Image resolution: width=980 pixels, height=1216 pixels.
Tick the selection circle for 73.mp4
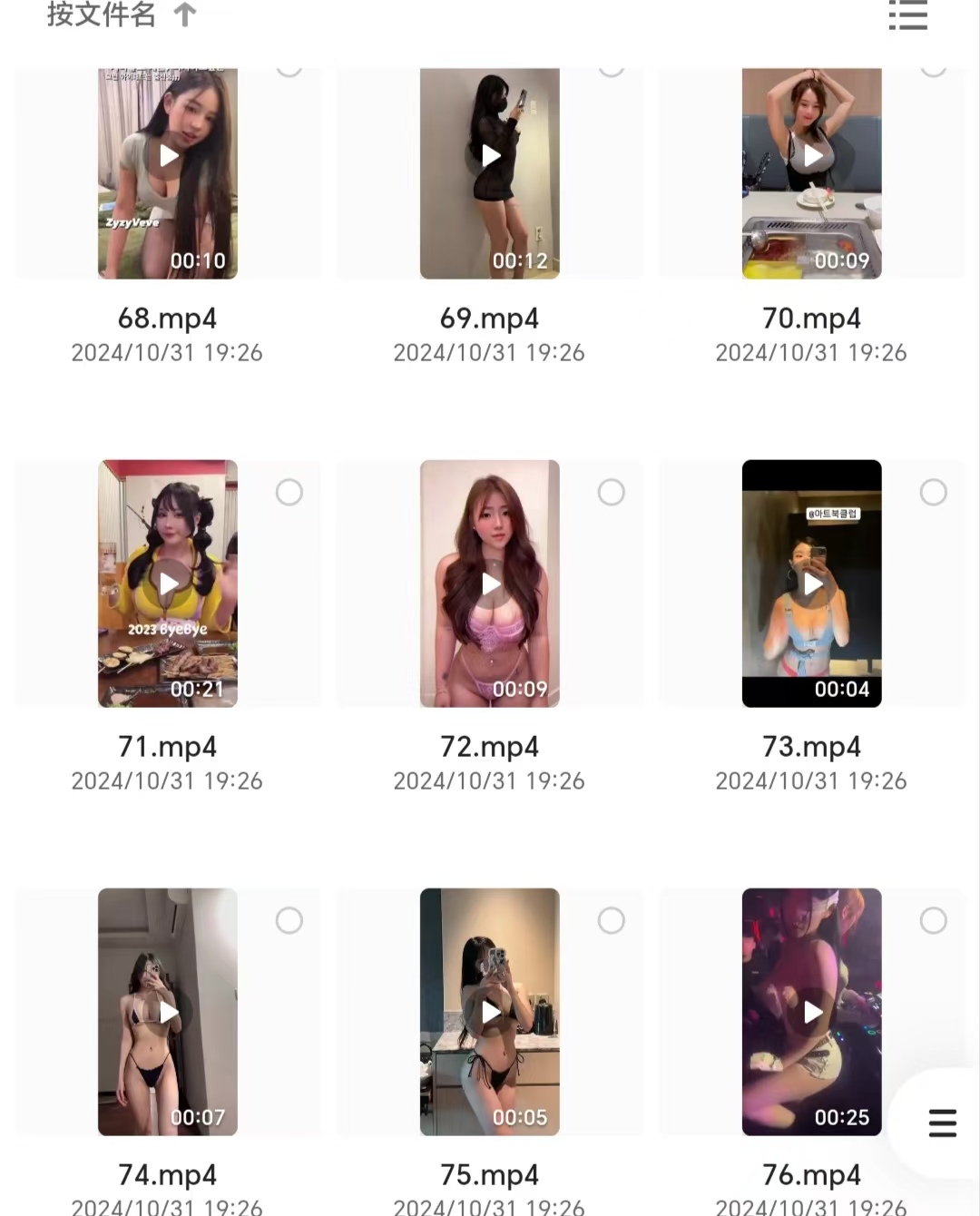[x=934, y=492]
